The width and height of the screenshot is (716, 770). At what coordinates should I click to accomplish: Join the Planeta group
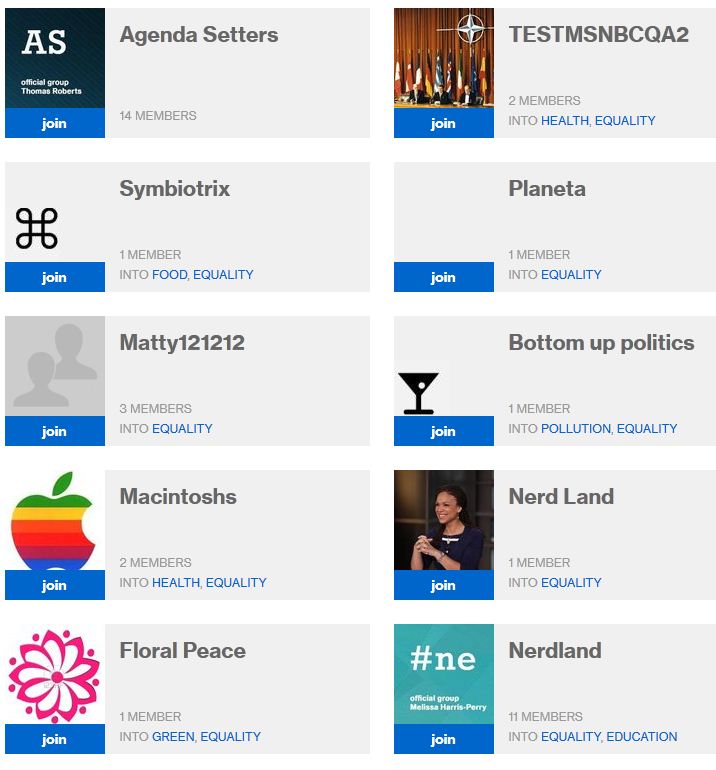443,278
